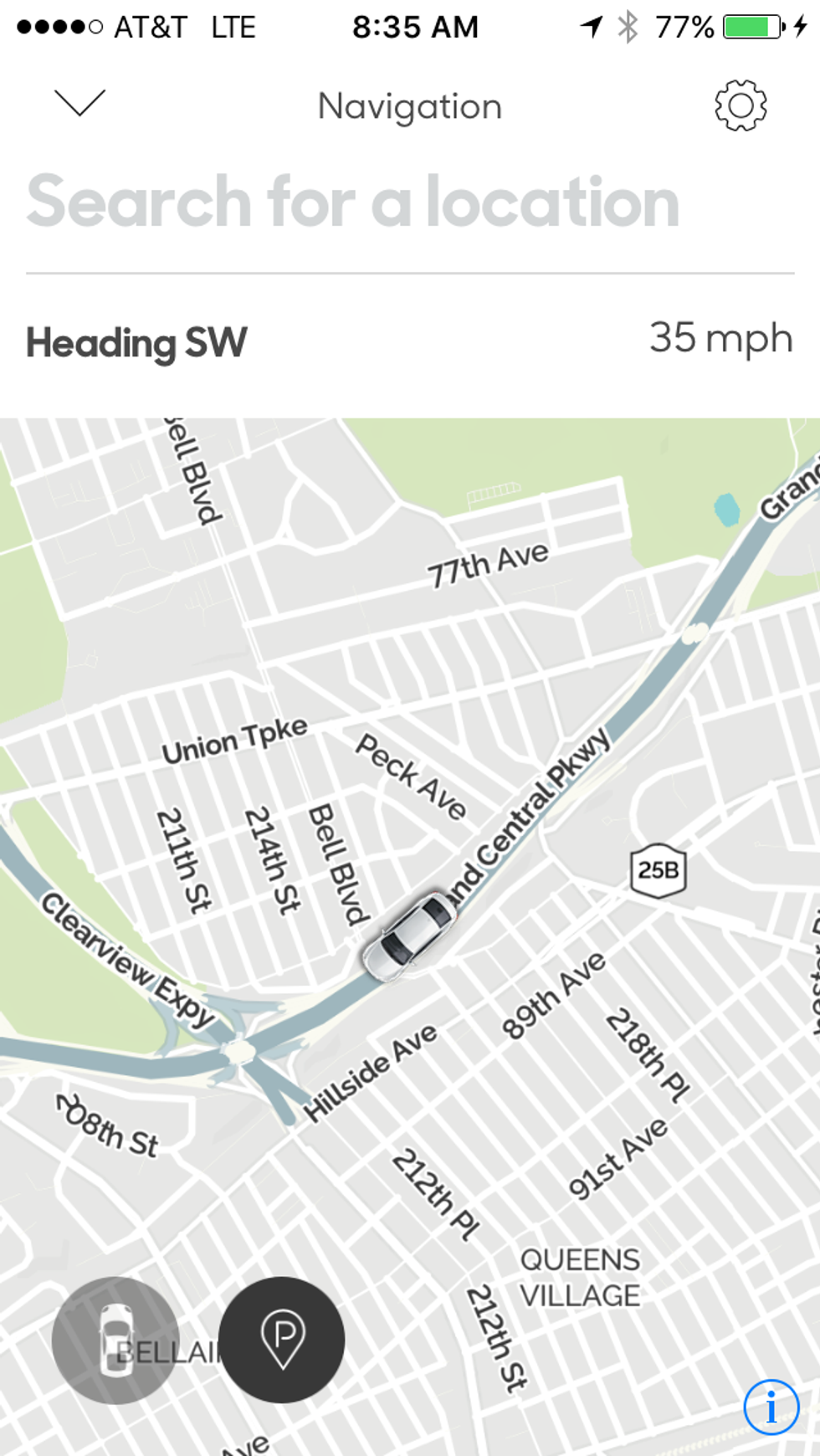The image size is (820, 1456).
Task: Collapse the Navigation screen with the chevron
Action: click(79, 103)
